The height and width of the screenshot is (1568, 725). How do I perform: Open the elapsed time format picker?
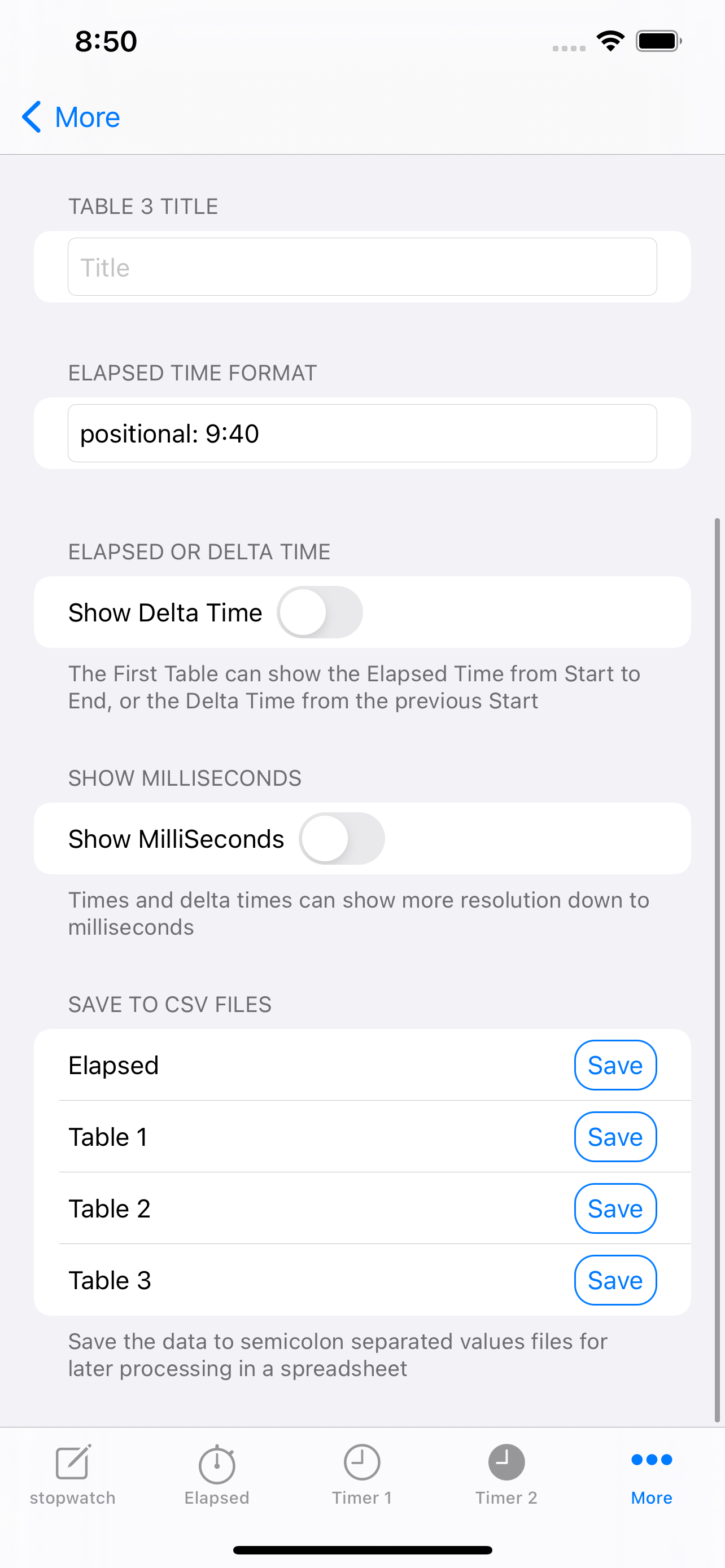coord(362,433)
